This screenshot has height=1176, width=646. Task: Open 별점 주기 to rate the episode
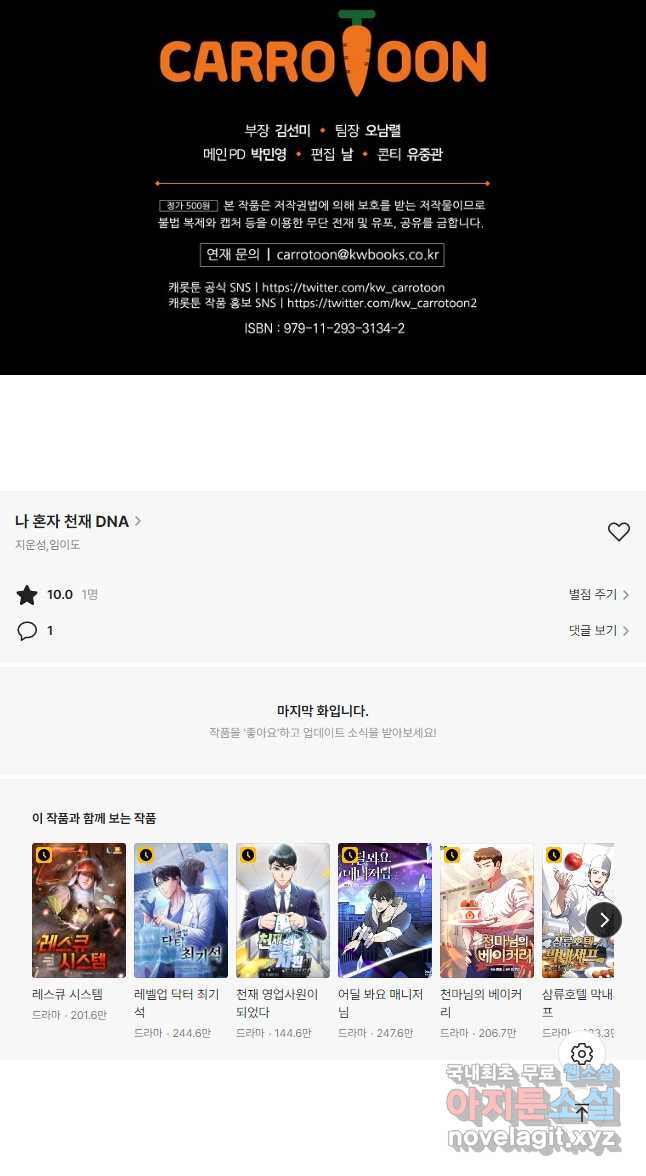click(x=598, y=595)
